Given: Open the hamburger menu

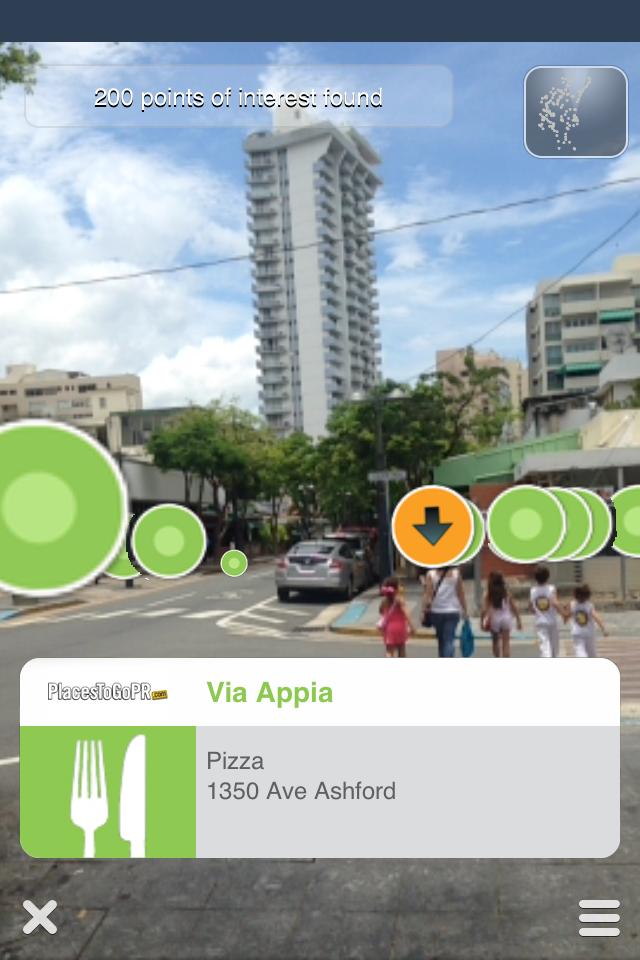Looking at the screenshot, I should coord(599,917).
